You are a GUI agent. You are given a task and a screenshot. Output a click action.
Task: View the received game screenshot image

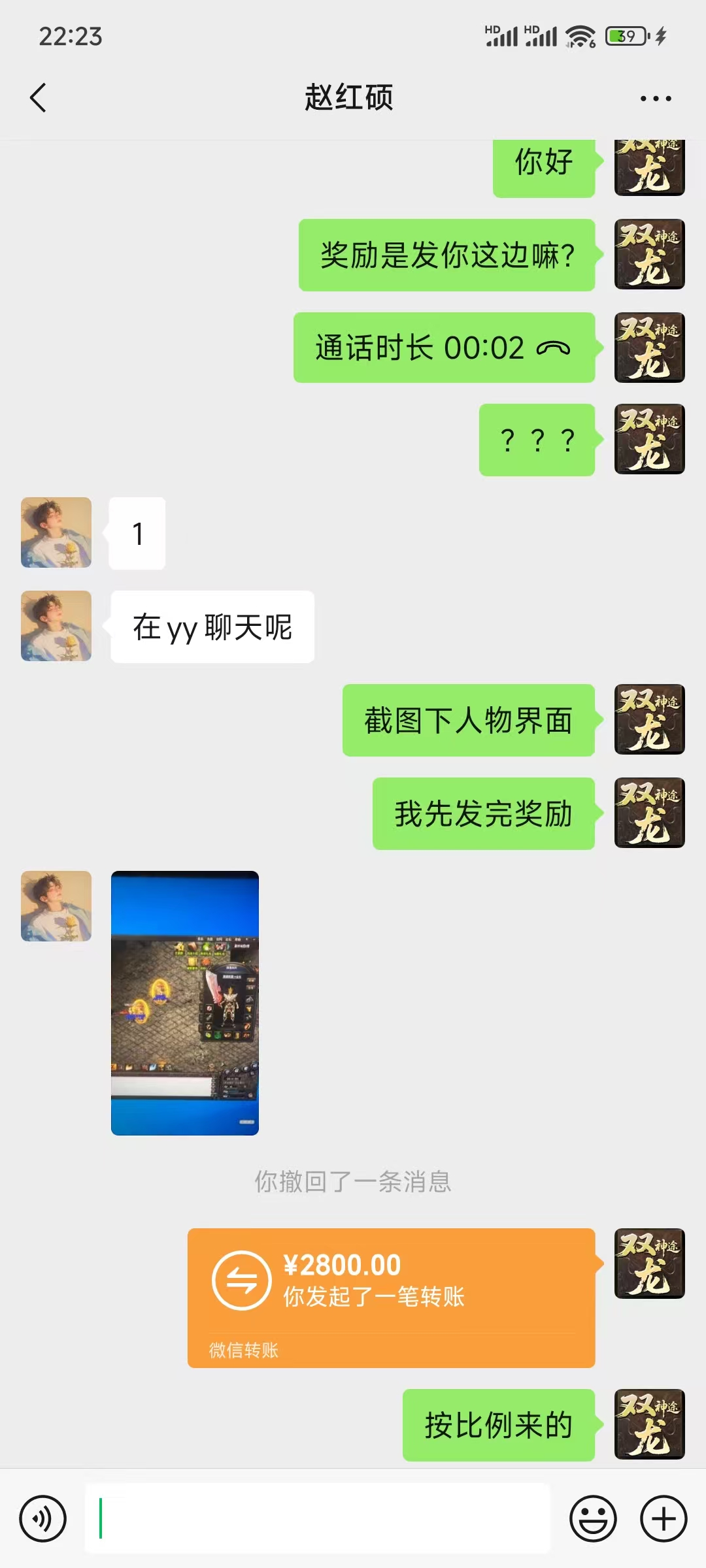pos(185,1003)
